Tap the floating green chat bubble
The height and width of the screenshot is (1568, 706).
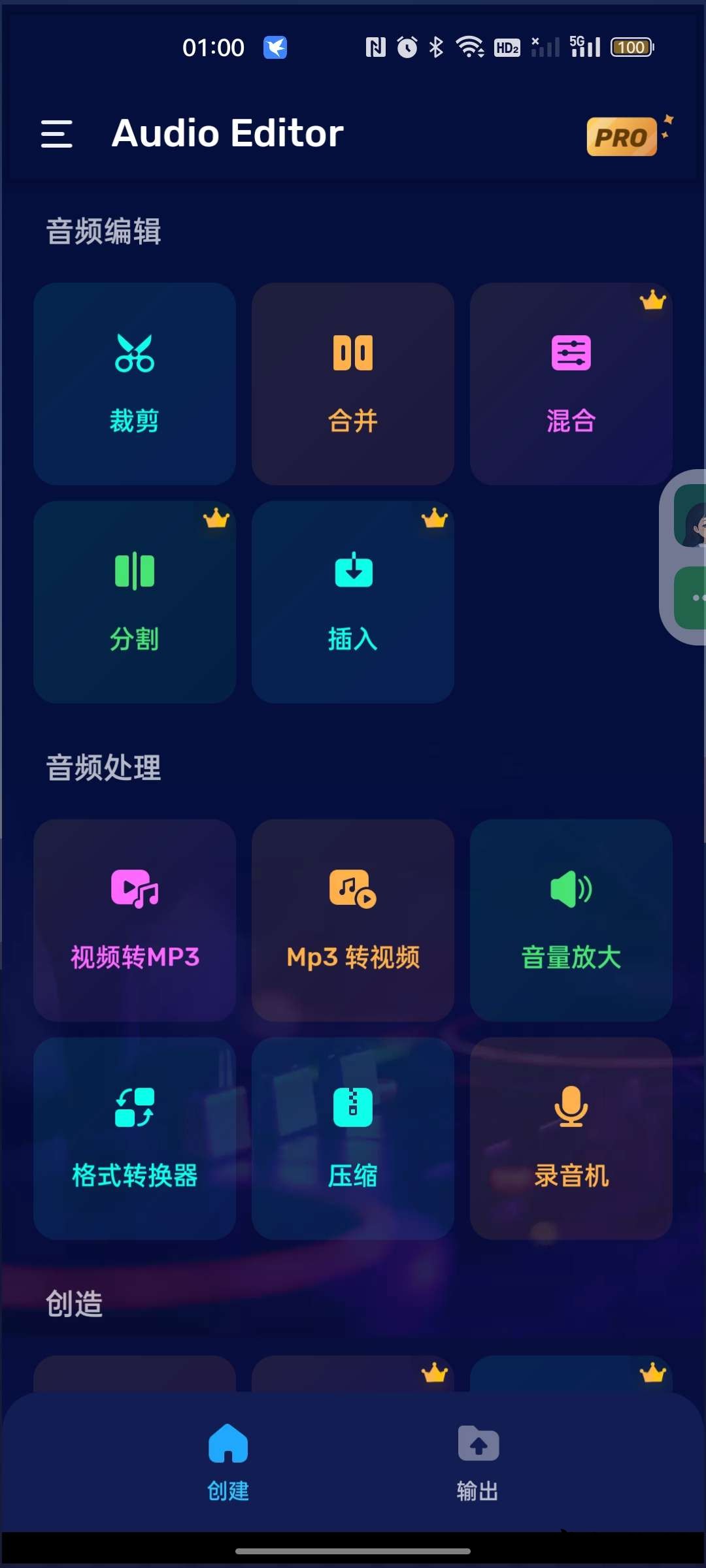coord(692,597)
